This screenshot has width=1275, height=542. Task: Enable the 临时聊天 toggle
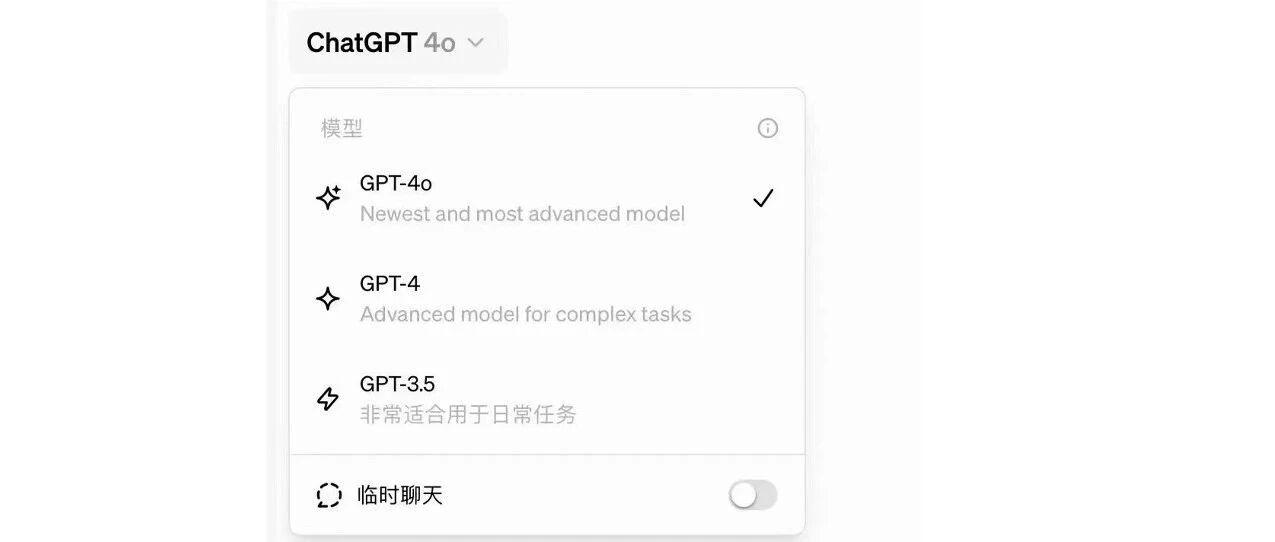pos(753,495)
